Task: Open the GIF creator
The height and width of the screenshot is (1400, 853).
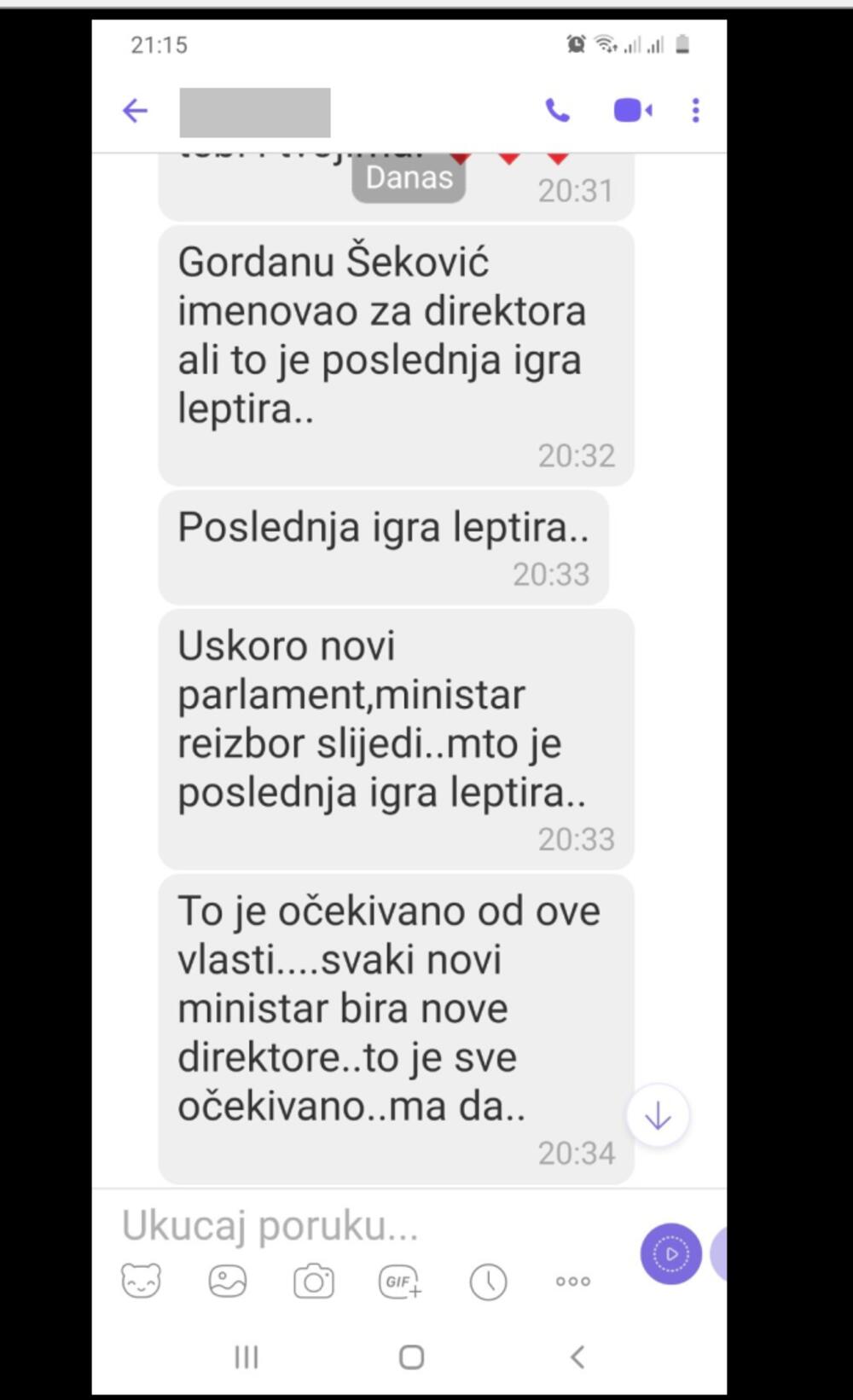Action: pyautogui.click(x=400, y=1281)
